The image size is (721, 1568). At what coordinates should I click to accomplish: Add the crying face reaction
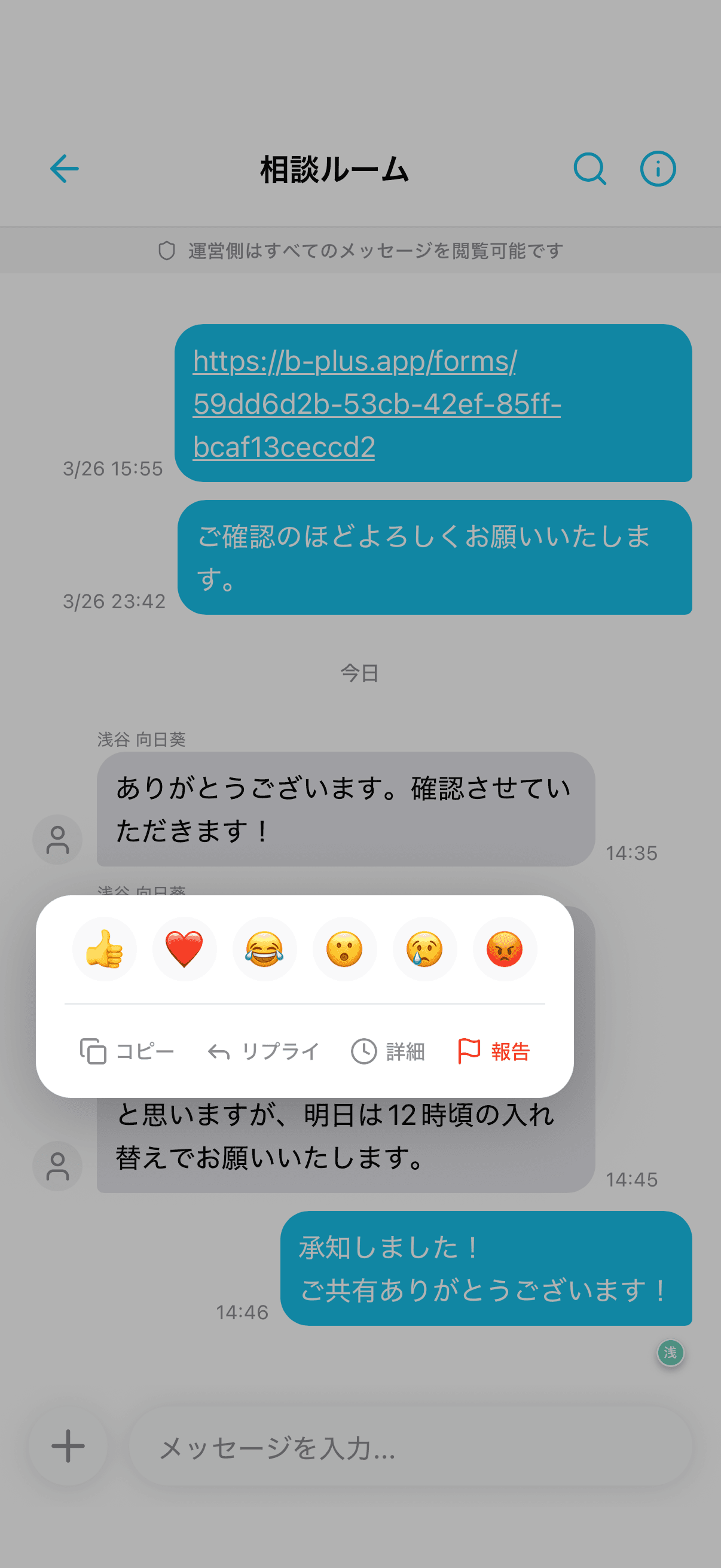pos(424,948)
